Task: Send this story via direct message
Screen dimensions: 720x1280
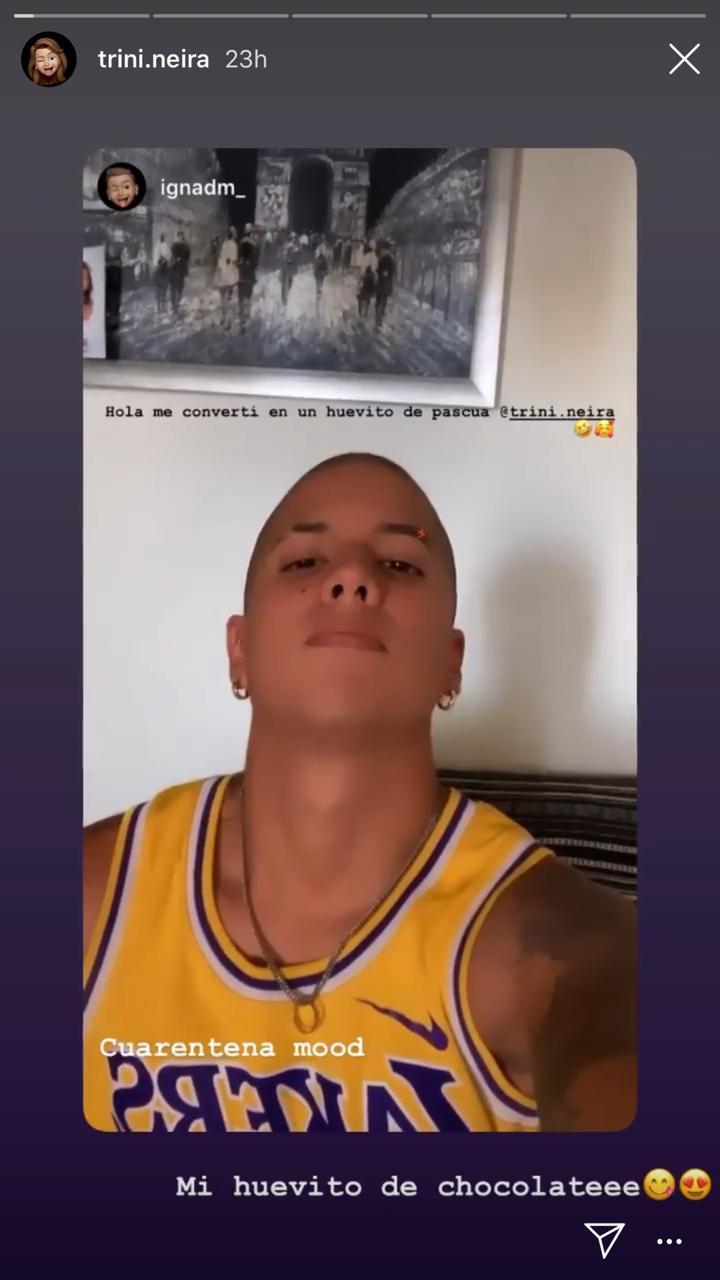Action: pyautogui.click(x=605, y=1239)
